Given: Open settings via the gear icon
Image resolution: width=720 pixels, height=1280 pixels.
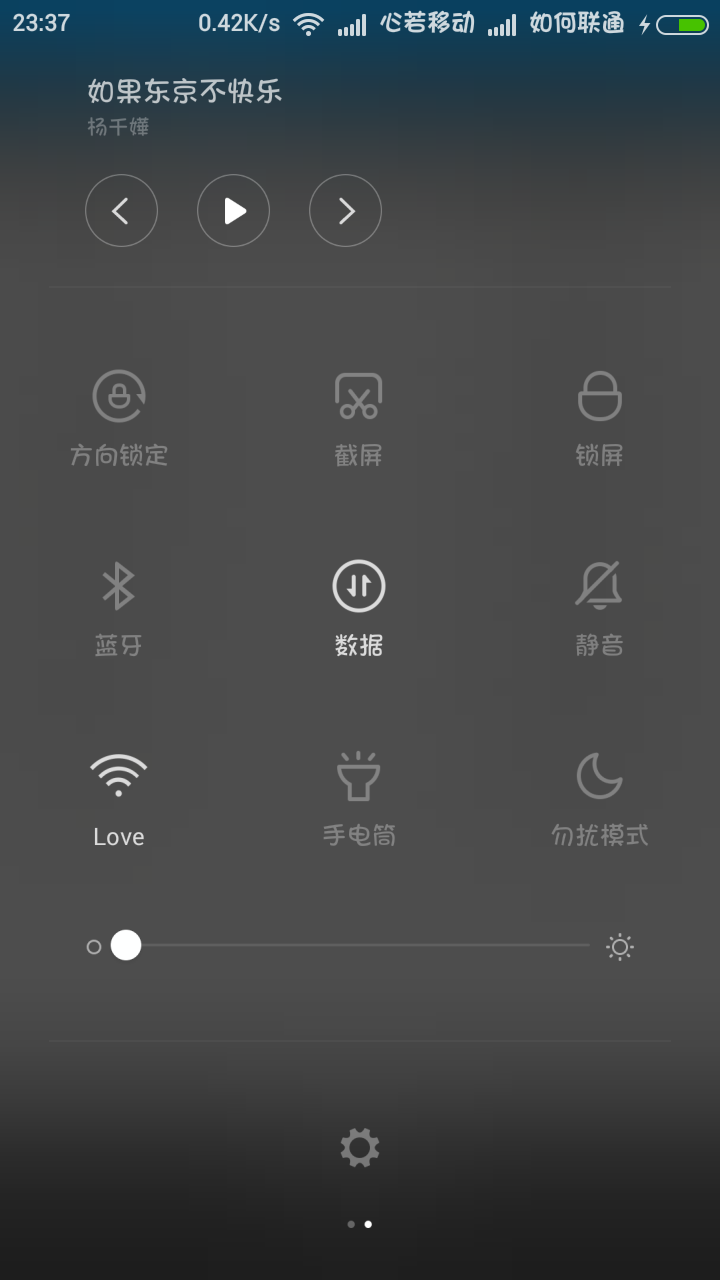Looking at the screenshot, I should pyautogui.click(x=359, y=1147).
